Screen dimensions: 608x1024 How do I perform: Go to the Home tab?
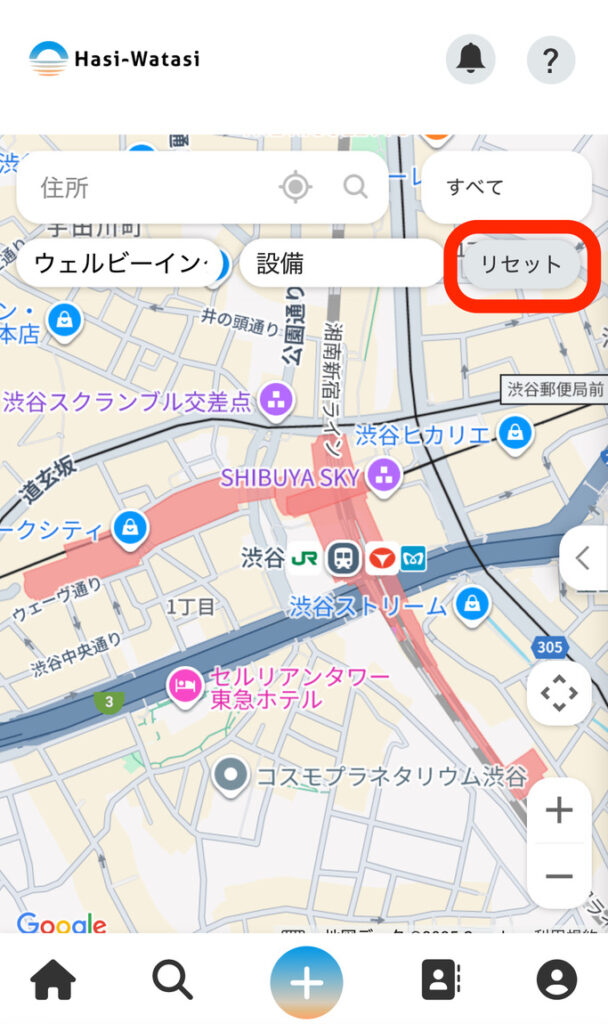(53, 981)
